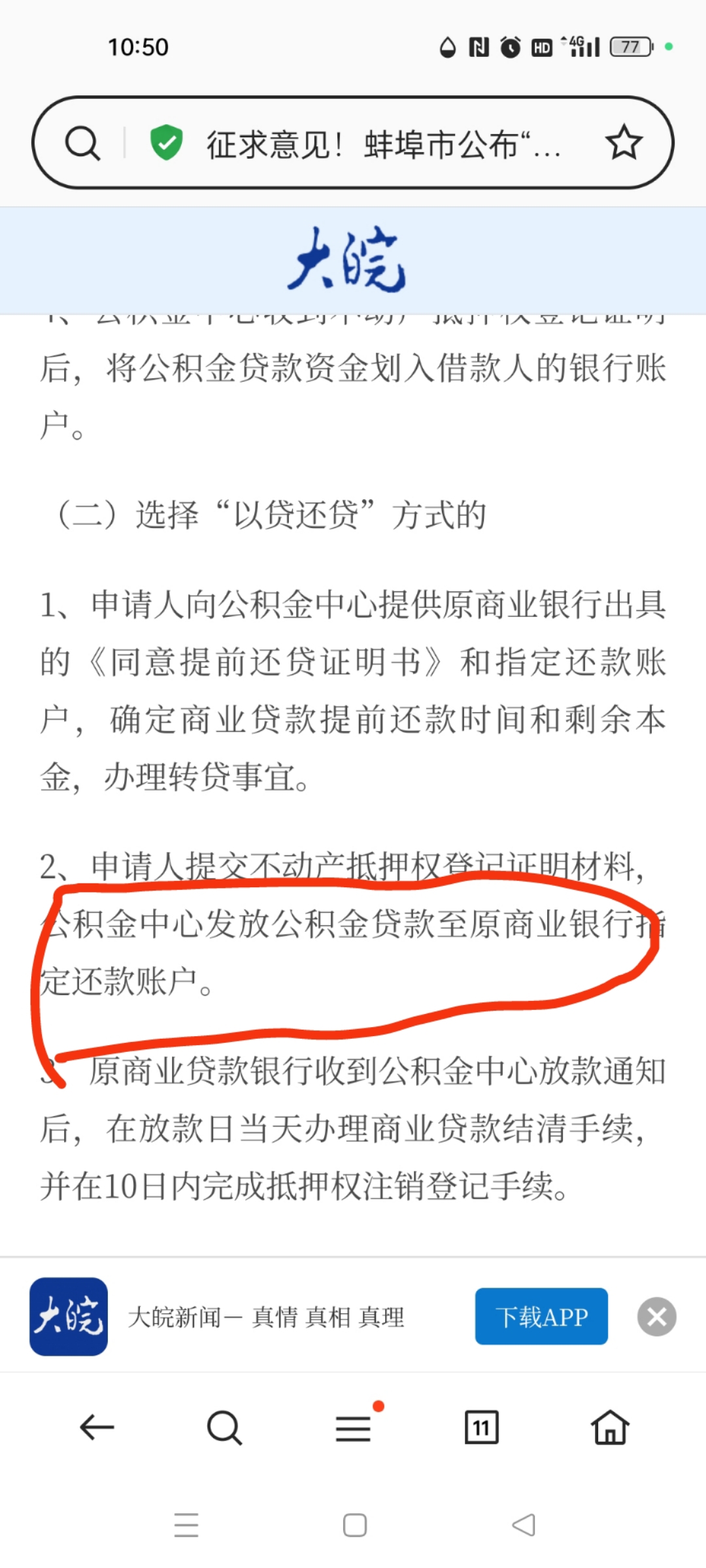
Task: Tap the 下载APP button
Action: click(x=541, y=1316)
